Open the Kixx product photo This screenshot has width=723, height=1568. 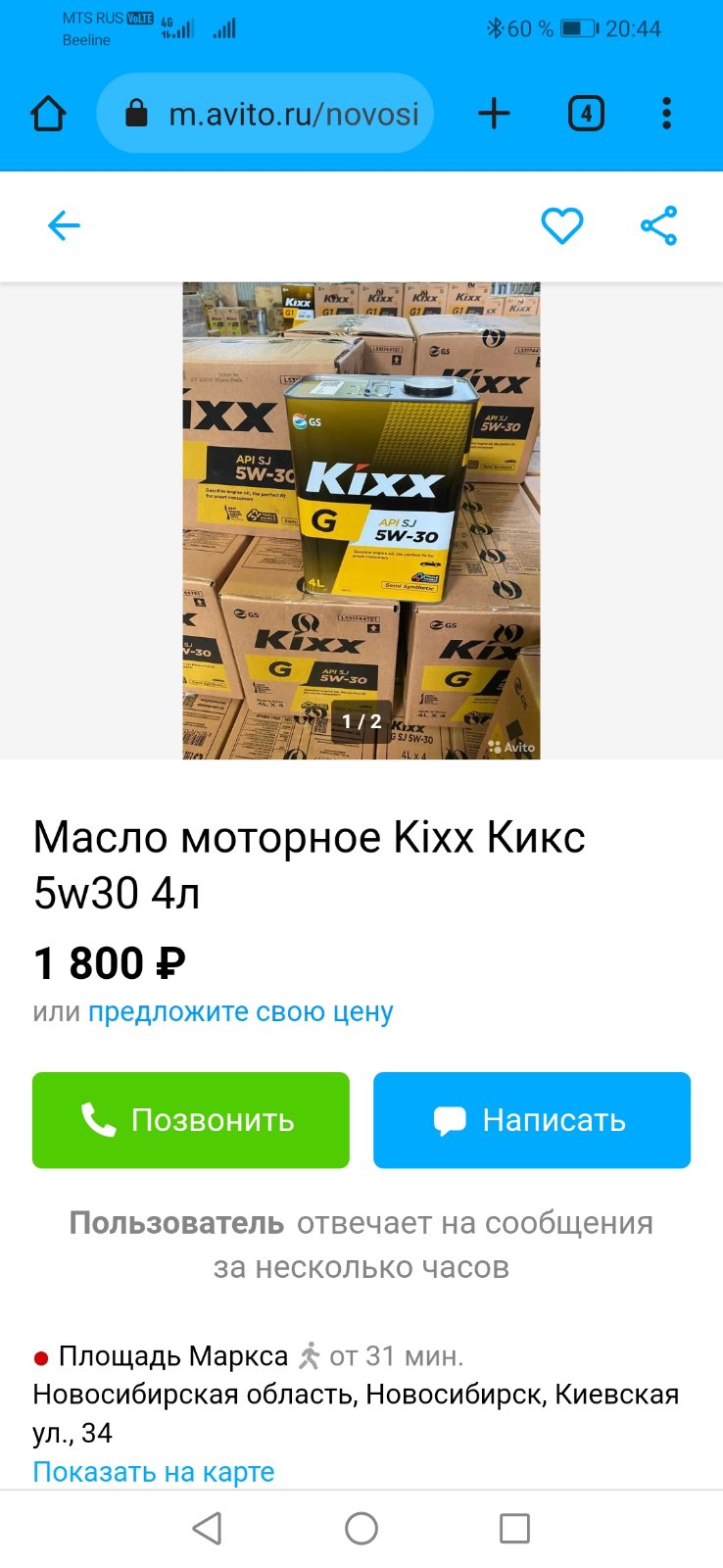[361, 520]
